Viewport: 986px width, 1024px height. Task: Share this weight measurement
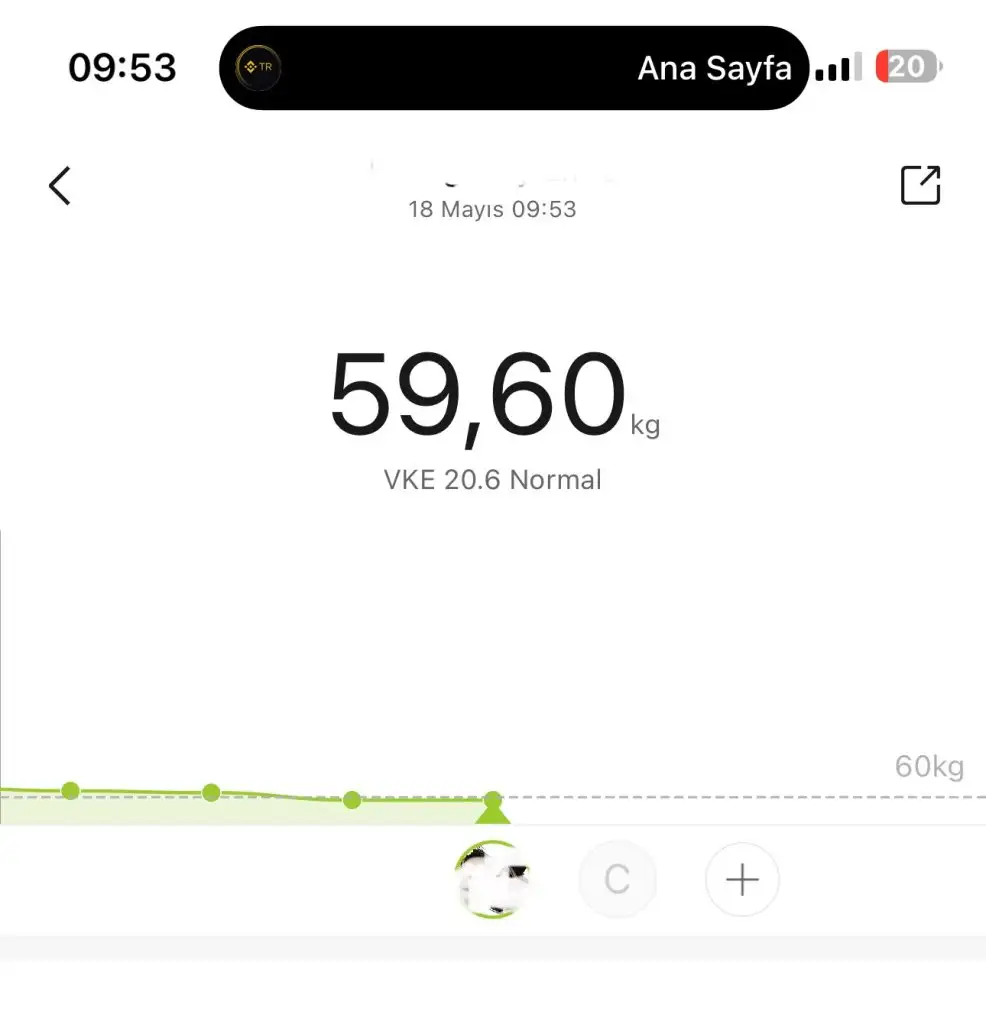[x=920, y=185]
